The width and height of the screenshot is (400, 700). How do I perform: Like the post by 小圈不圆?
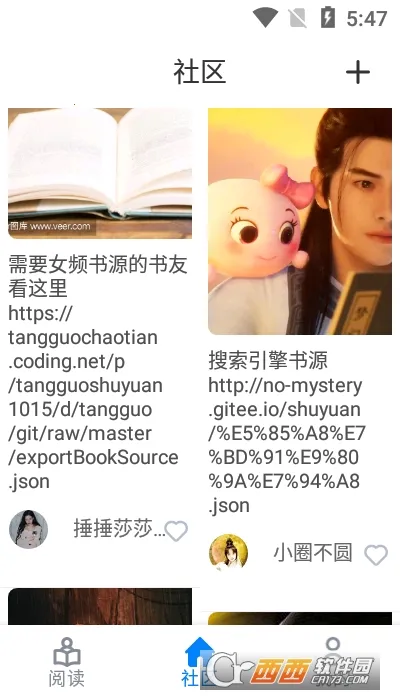click(x=376, y=554)
